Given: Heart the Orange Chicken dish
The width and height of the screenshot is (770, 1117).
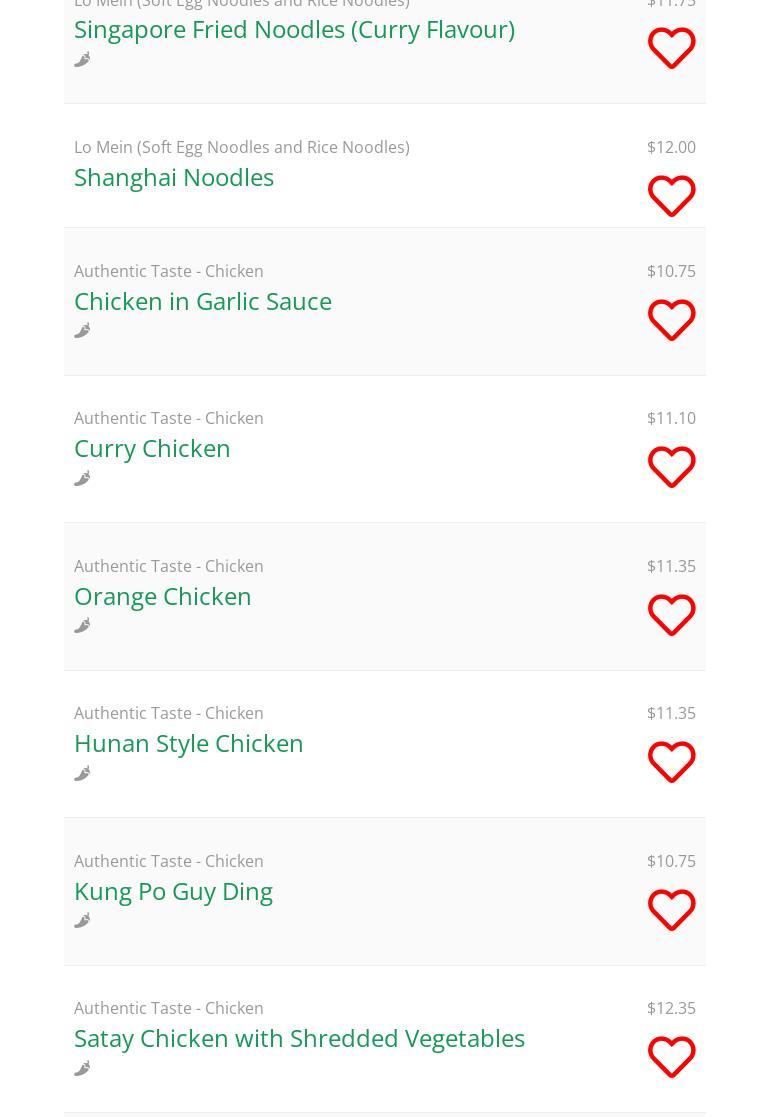Looking at the screenshot, I should (x=671, y=615).
